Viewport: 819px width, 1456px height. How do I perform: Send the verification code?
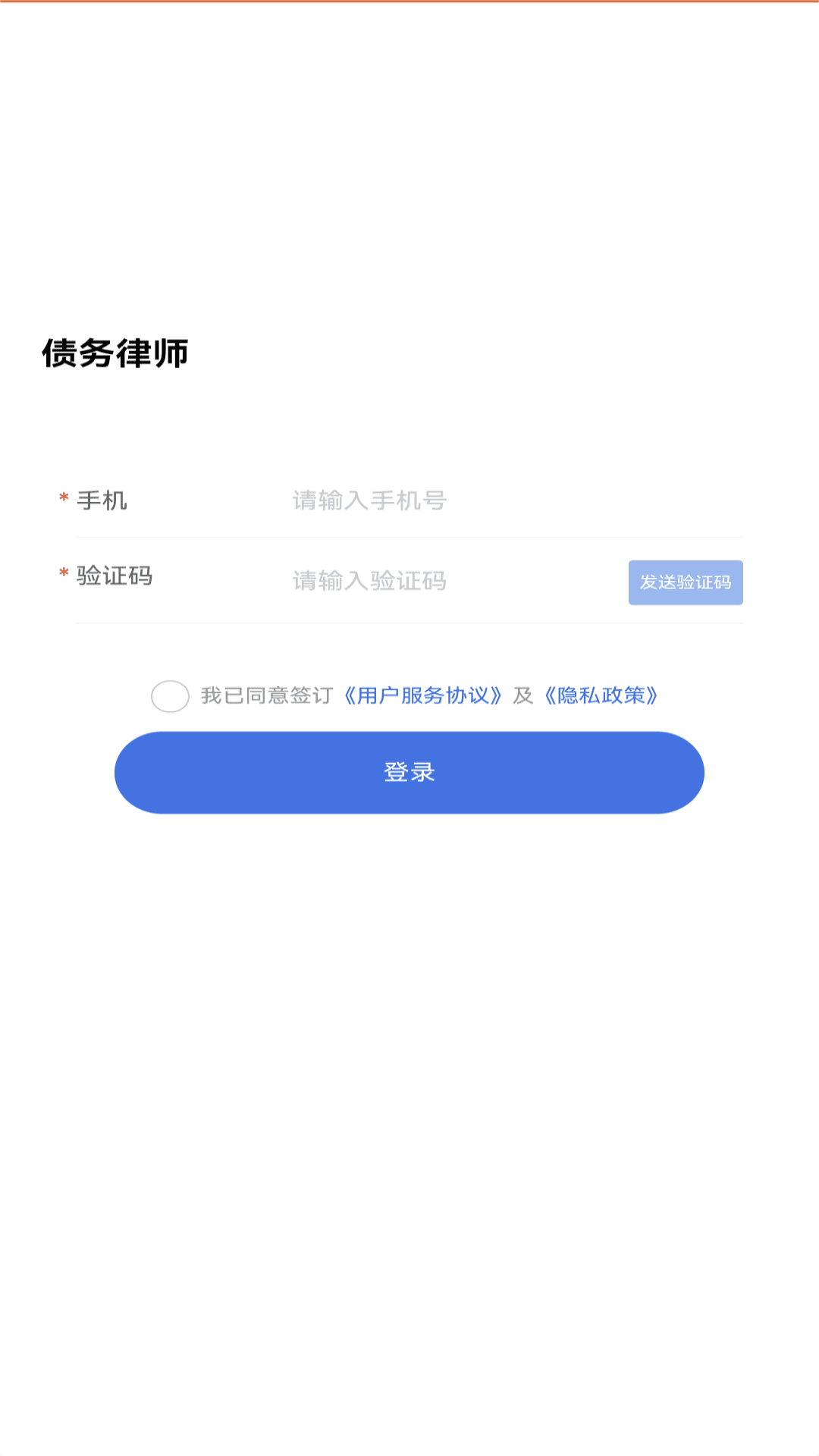[x=685, y=582]
